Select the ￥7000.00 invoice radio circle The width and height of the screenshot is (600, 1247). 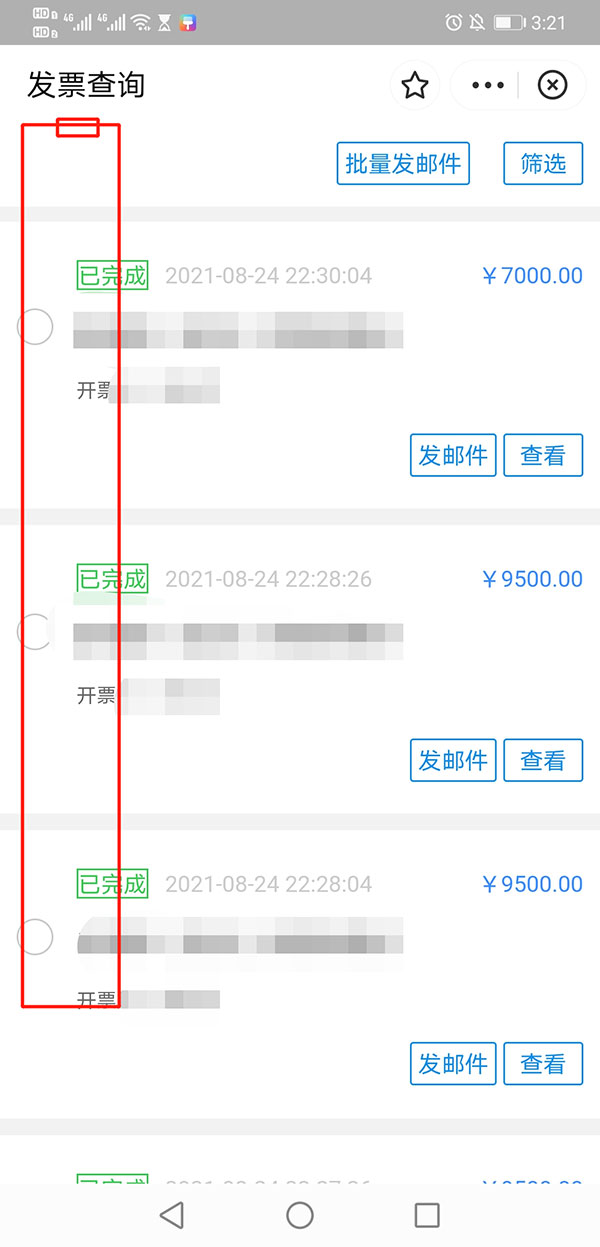[x=36, y=327]
